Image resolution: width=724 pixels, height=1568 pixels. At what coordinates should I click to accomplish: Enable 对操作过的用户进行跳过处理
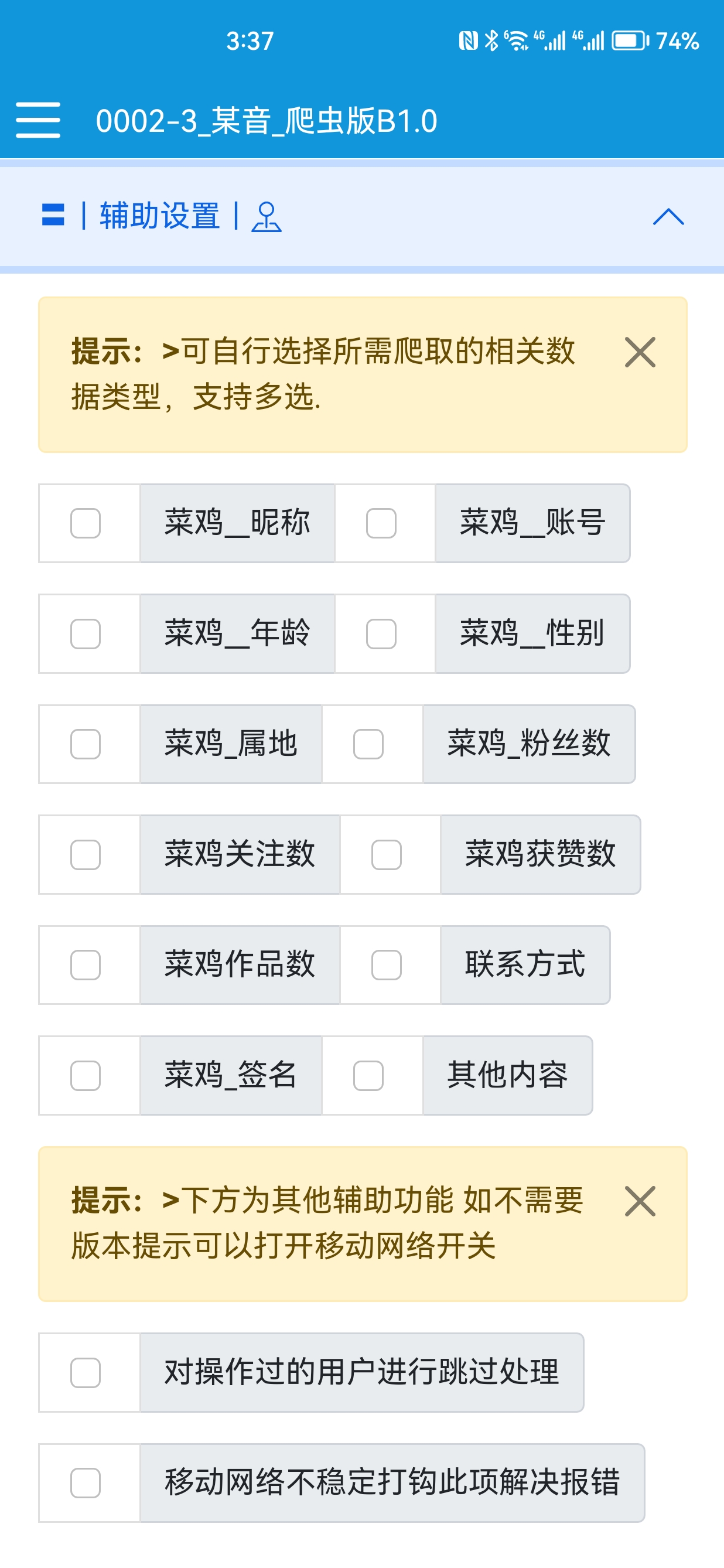[x=86, y=1373]
